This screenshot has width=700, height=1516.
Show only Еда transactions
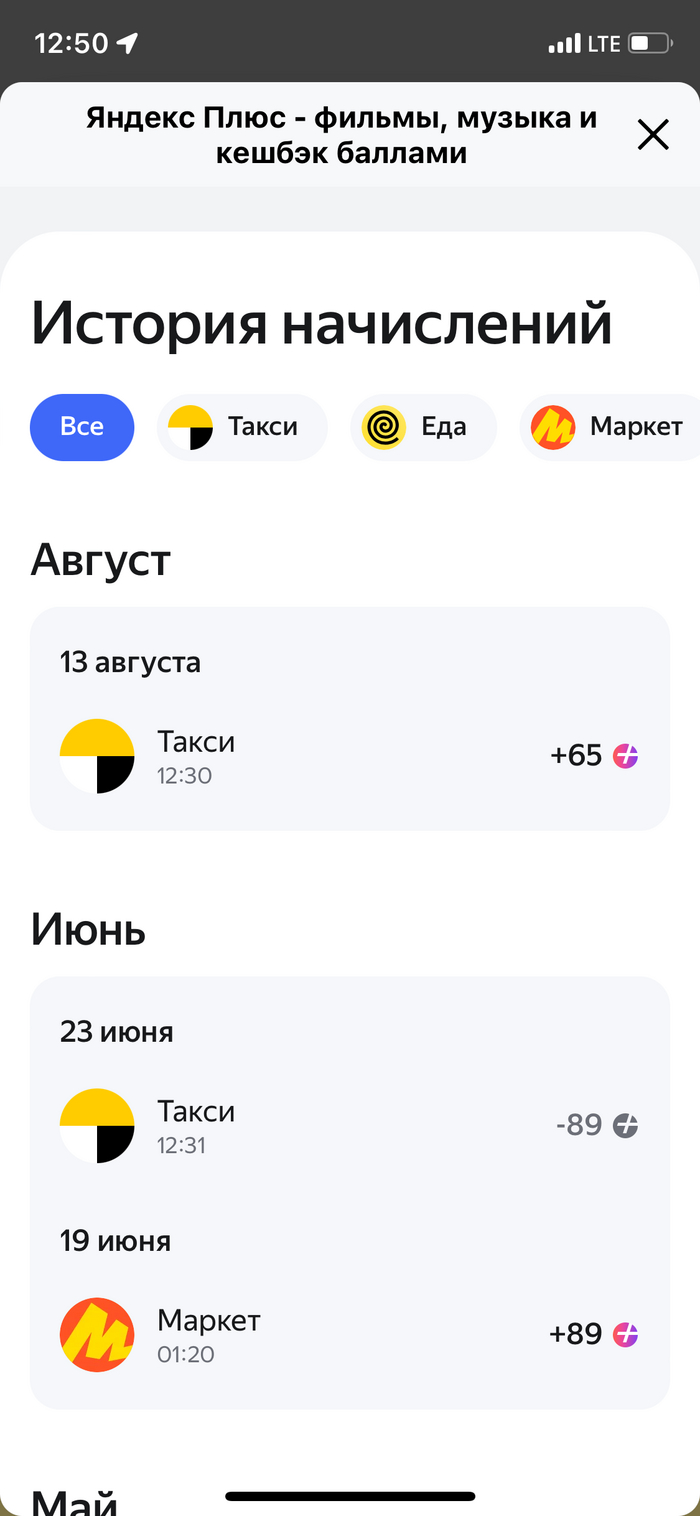pyautogui.click(x=423, y=427)
